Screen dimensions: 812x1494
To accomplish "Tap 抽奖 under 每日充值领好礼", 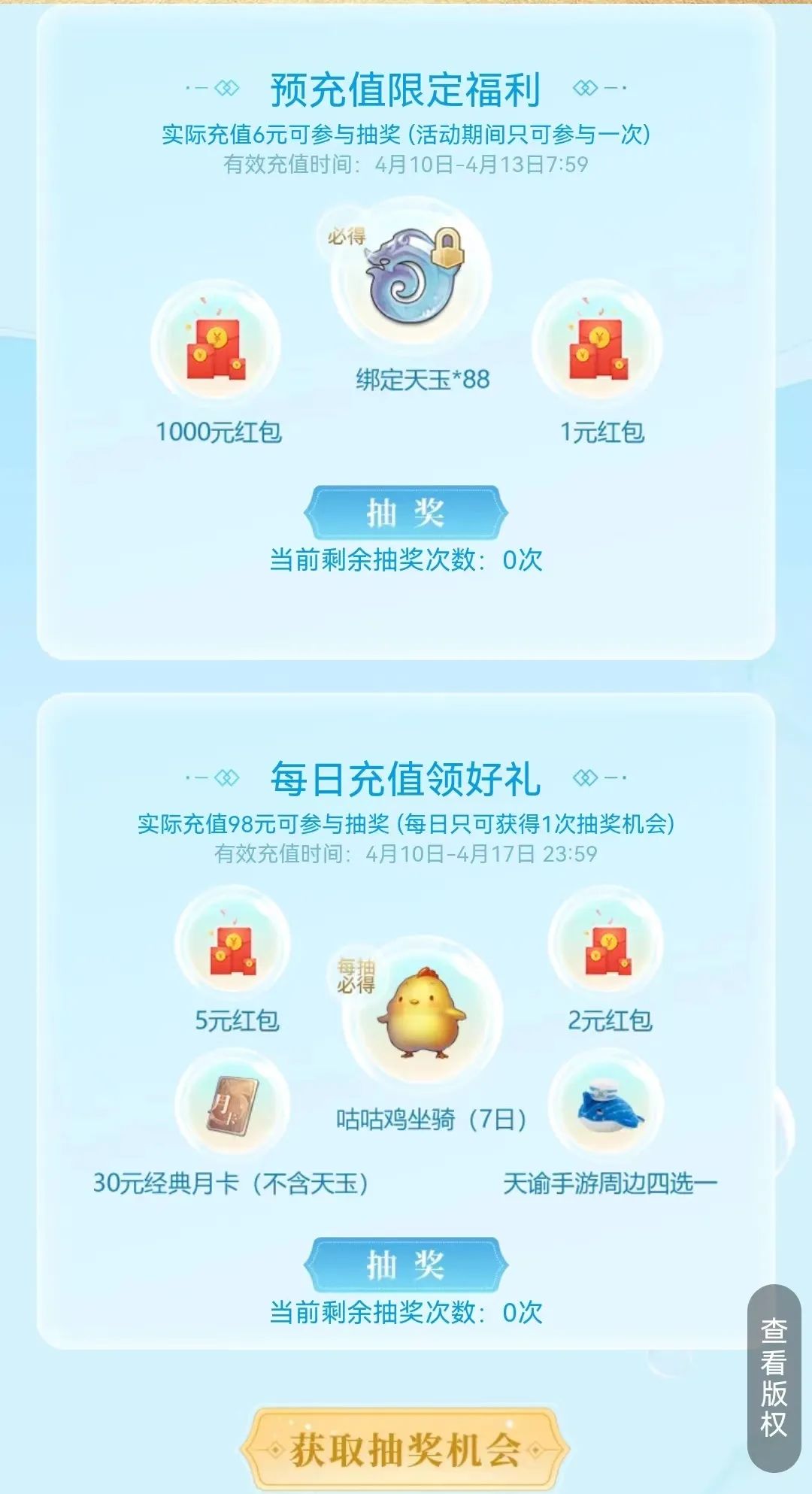I will (406, 1265).
